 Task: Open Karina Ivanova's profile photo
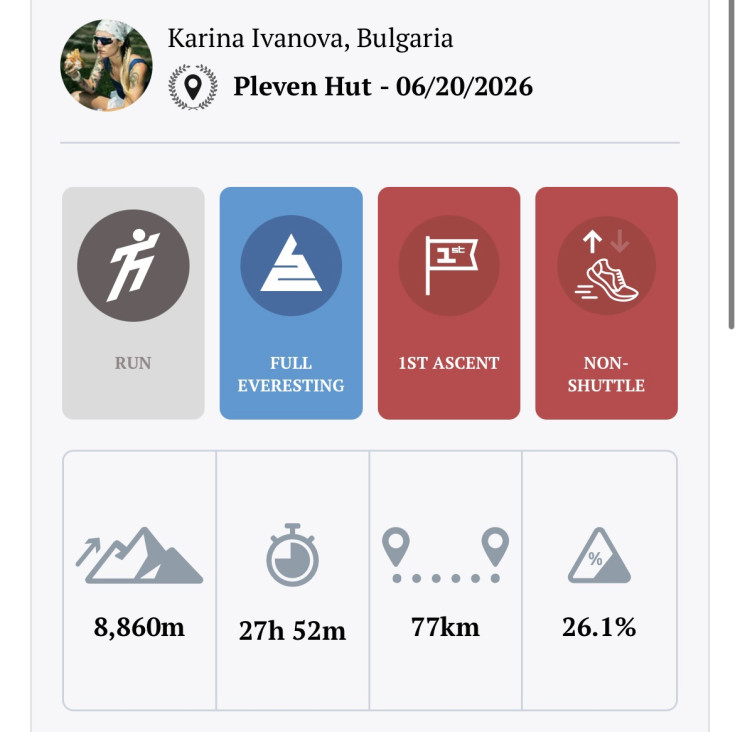(x=106, y=65)
